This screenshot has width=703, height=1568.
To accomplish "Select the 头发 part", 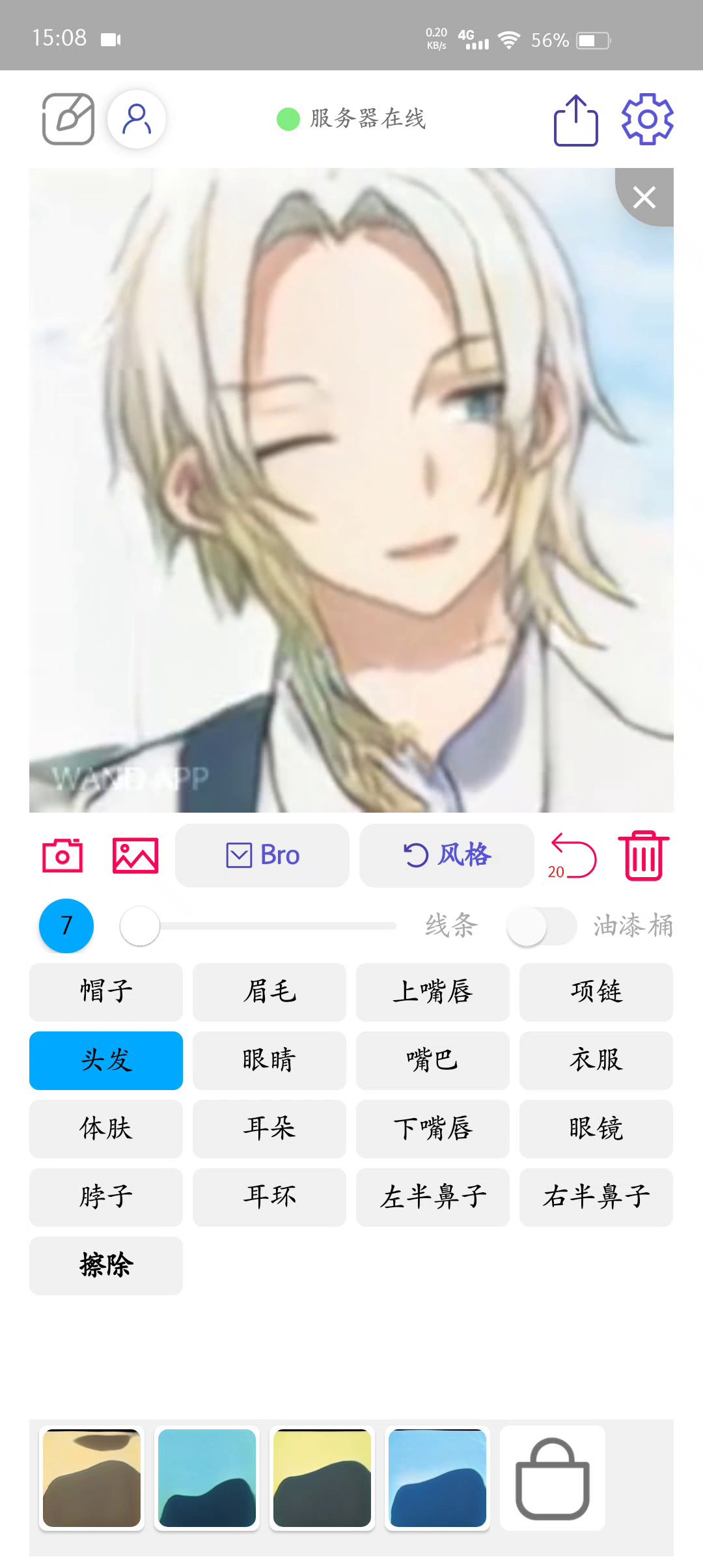I will (106, 1060).
